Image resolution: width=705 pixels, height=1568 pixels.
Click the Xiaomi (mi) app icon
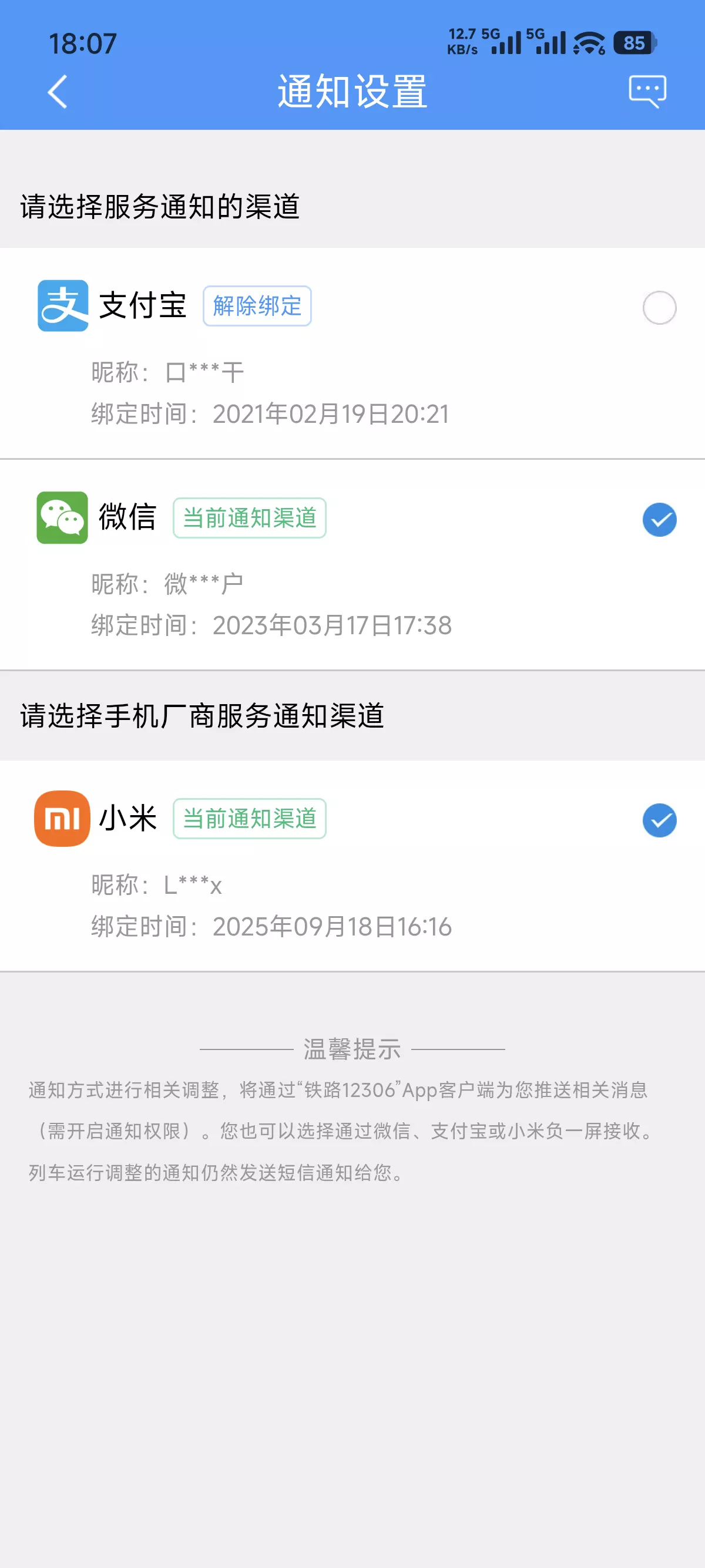[61, 819]
